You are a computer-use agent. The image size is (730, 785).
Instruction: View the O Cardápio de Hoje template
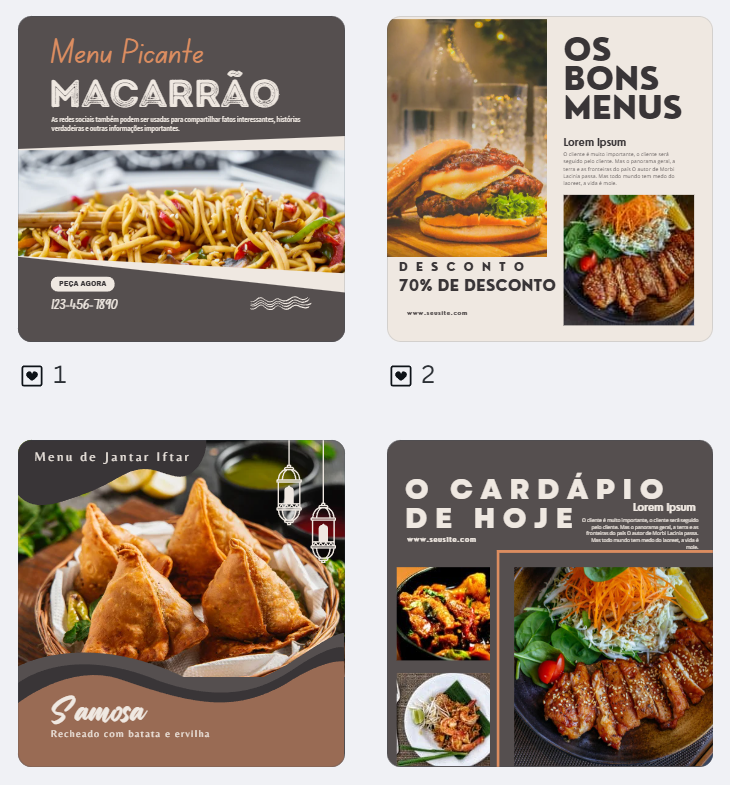pos(549,603)
